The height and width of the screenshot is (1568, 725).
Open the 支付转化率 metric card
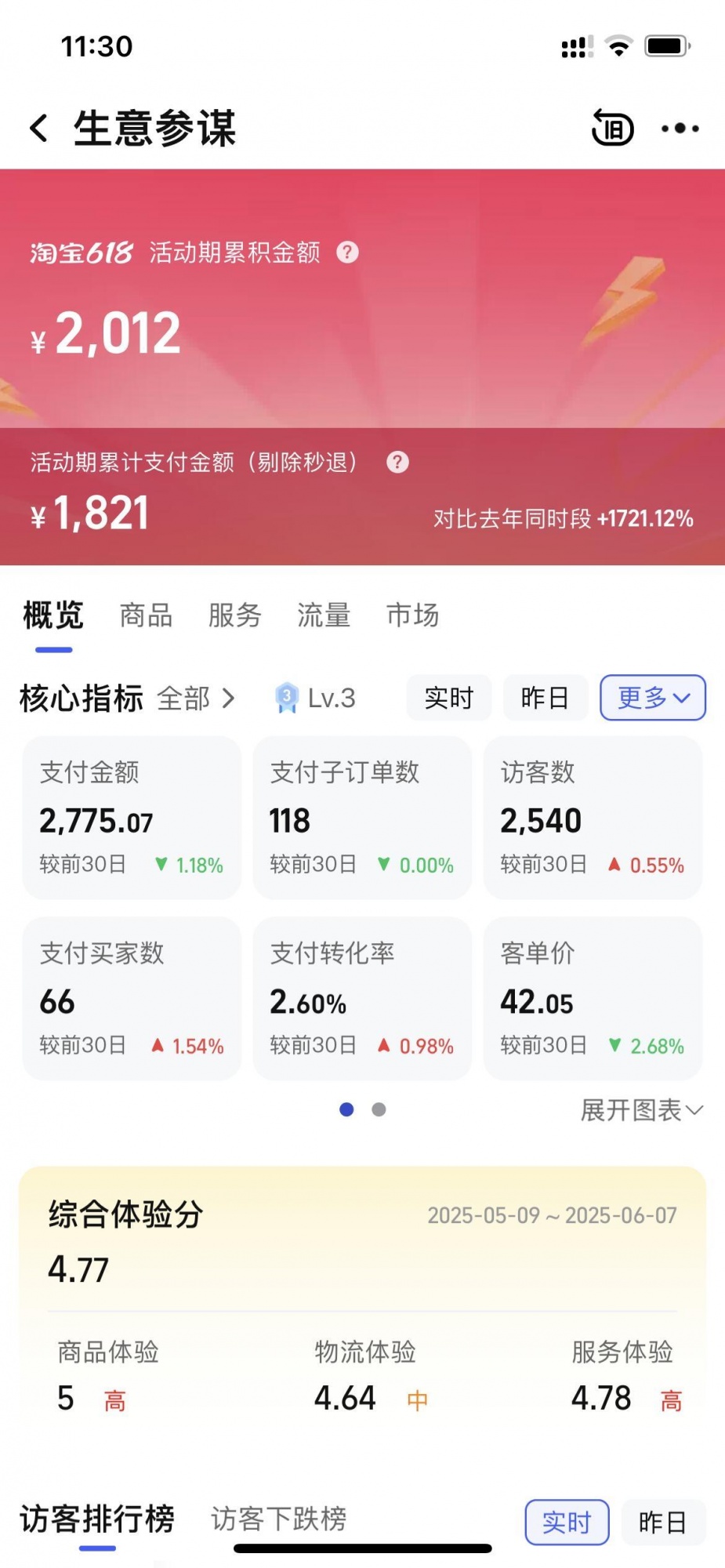click(x=362, y=998)
